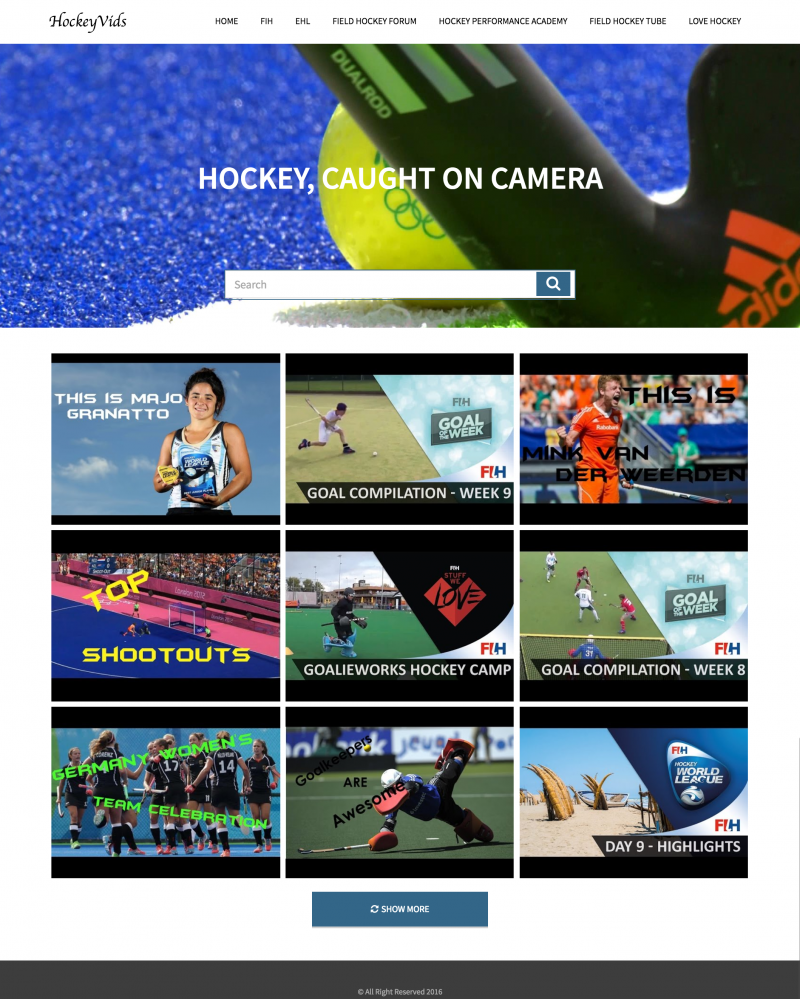The height and width of the screenshot is (999, 800).
Task: Watch Goal Compilation - Week 9
Action: 400,439
